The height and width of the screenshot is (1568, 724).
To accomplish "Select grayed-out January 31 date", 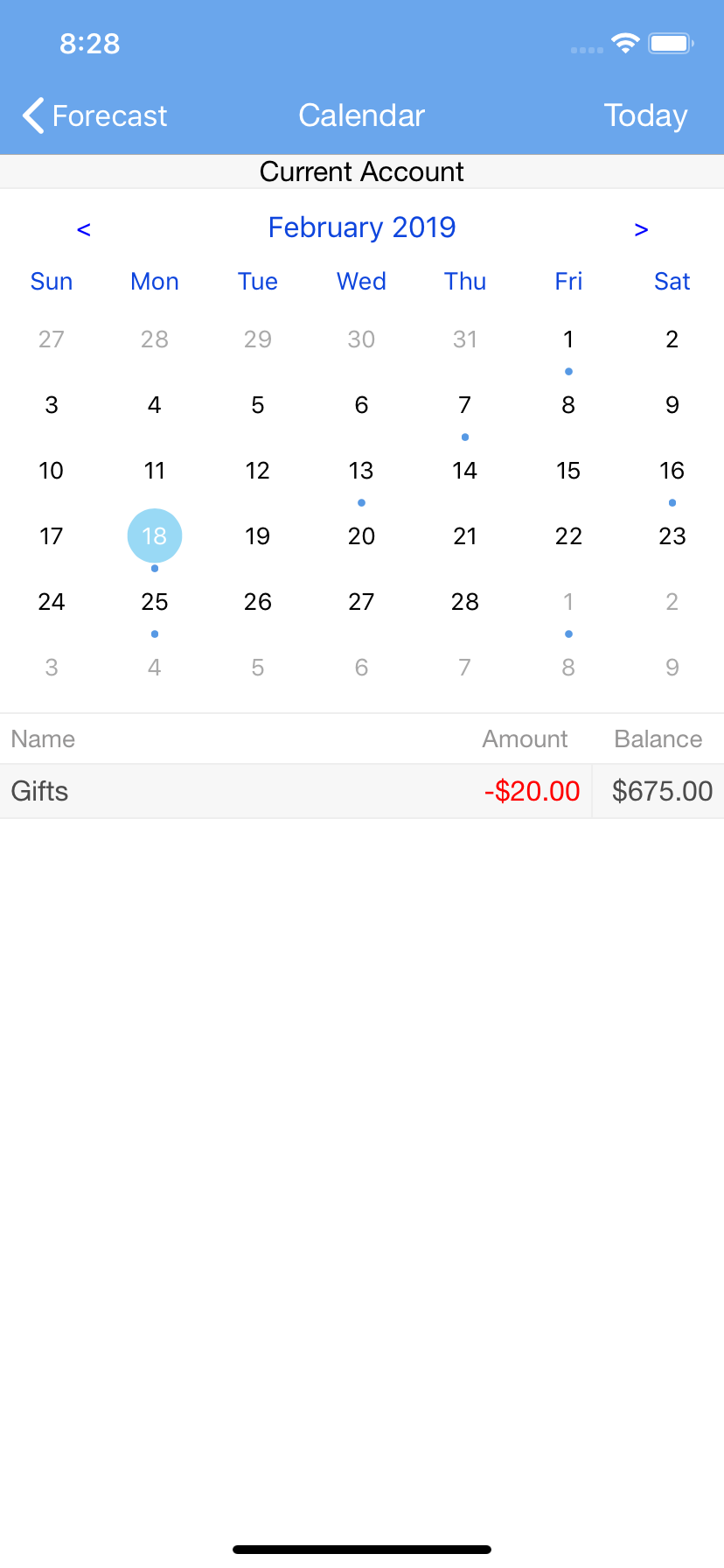I will point(465,339).
